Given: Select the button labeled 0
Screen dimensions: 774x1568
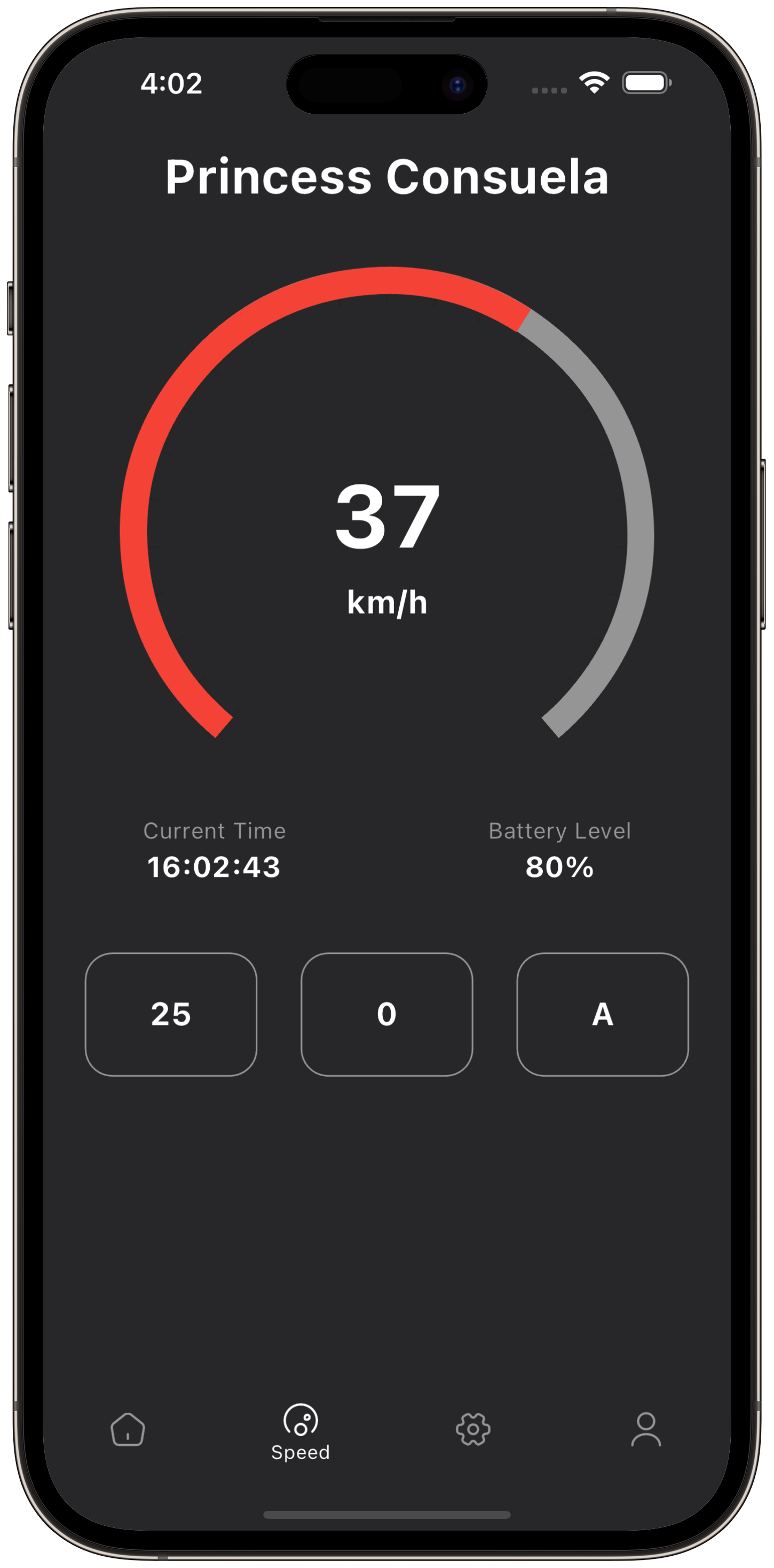Looking at the screenshot, I should pos(386,1014).
